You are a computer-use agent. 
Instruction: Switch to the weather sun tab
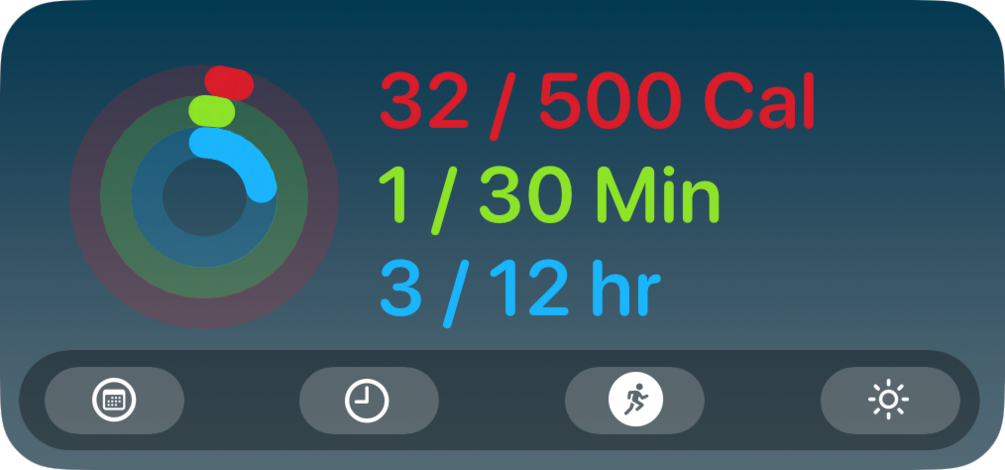tap(889, 401)
